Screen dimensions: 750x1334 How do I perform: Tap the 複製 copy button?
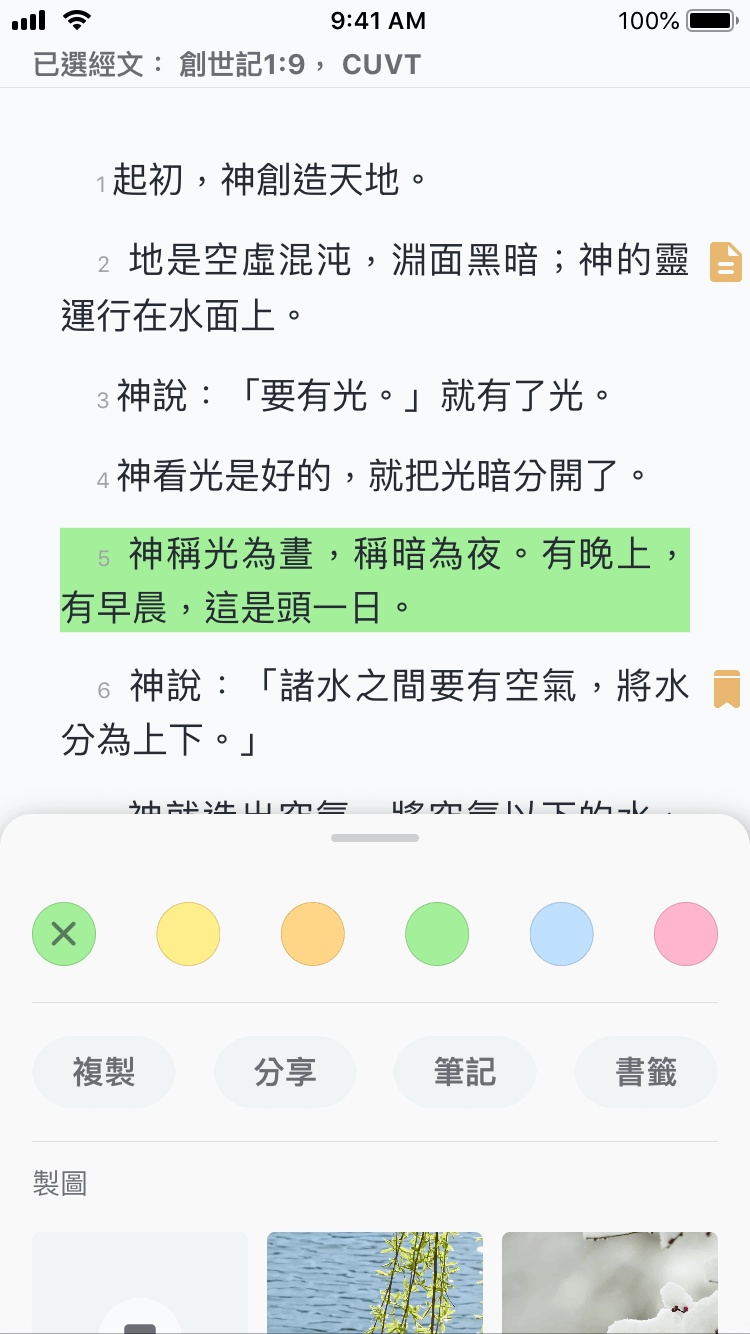104,1072
